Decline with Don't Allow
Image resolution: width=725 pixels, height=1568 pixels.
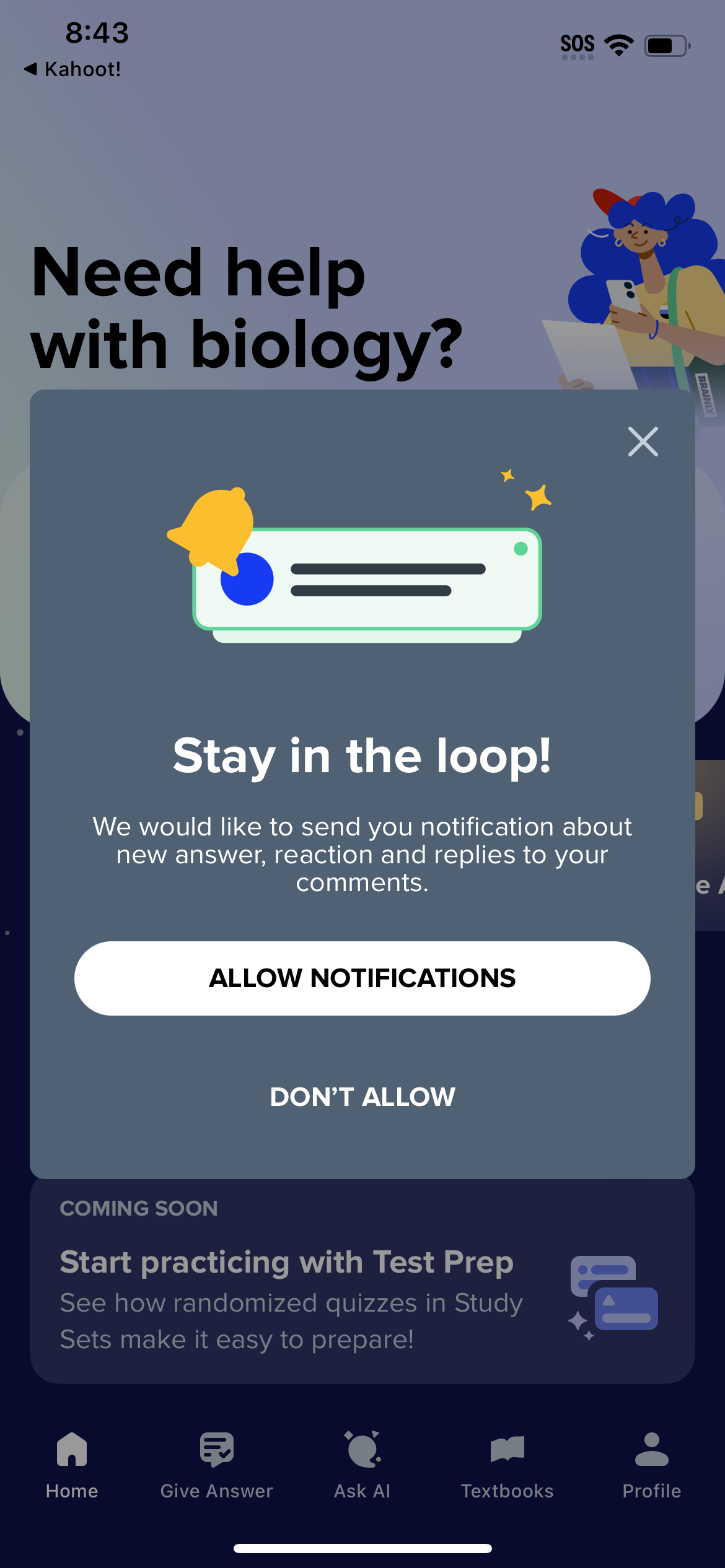click(x=362, y=1096)
